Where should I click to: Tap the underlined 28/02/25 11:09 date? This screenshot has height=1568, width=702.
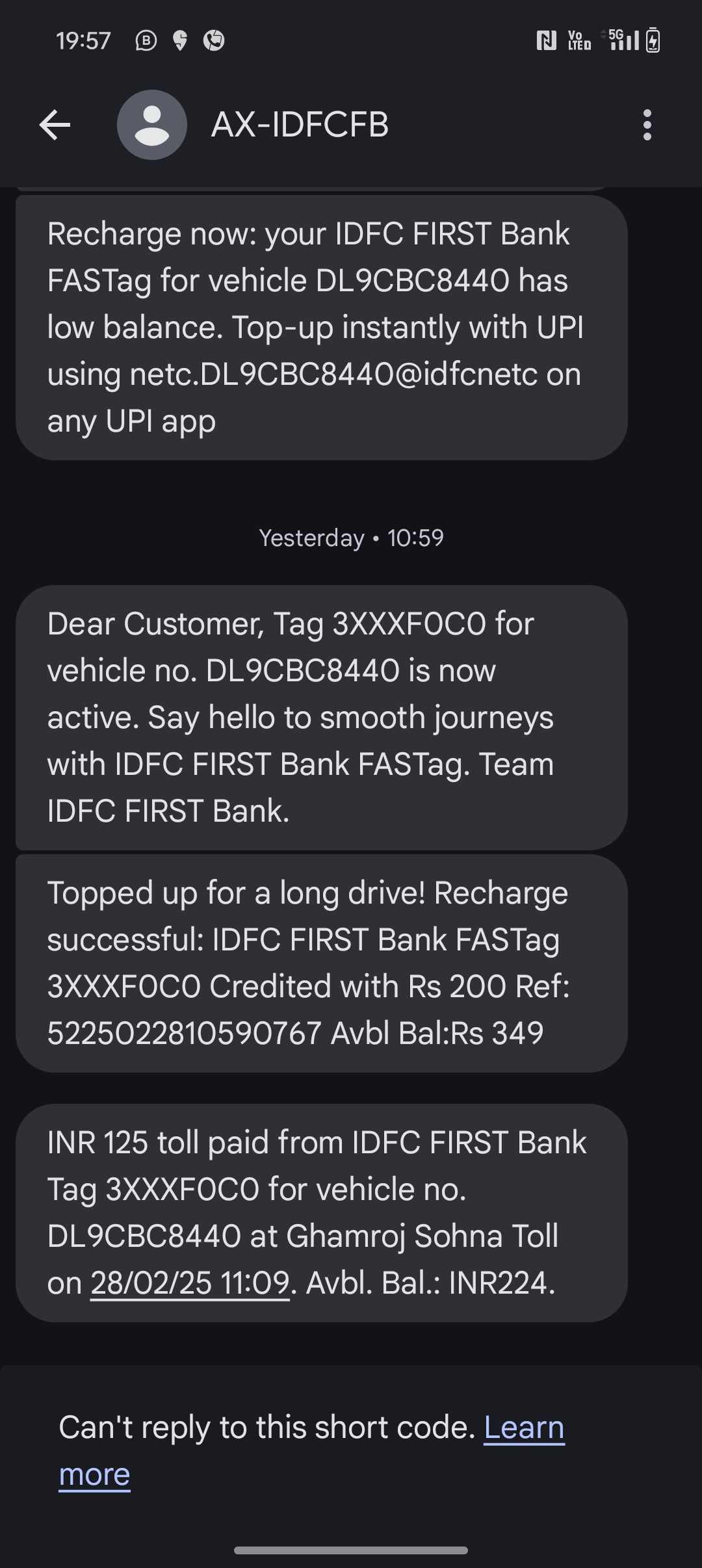pos(190,1283)
